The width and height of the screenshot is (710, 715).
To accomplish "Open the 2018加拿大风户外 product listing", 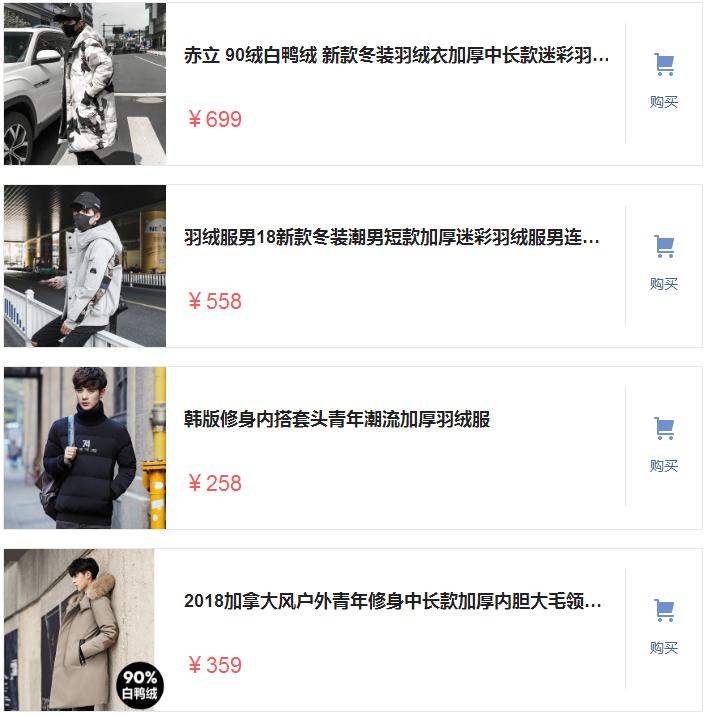I will click(393, 602).
